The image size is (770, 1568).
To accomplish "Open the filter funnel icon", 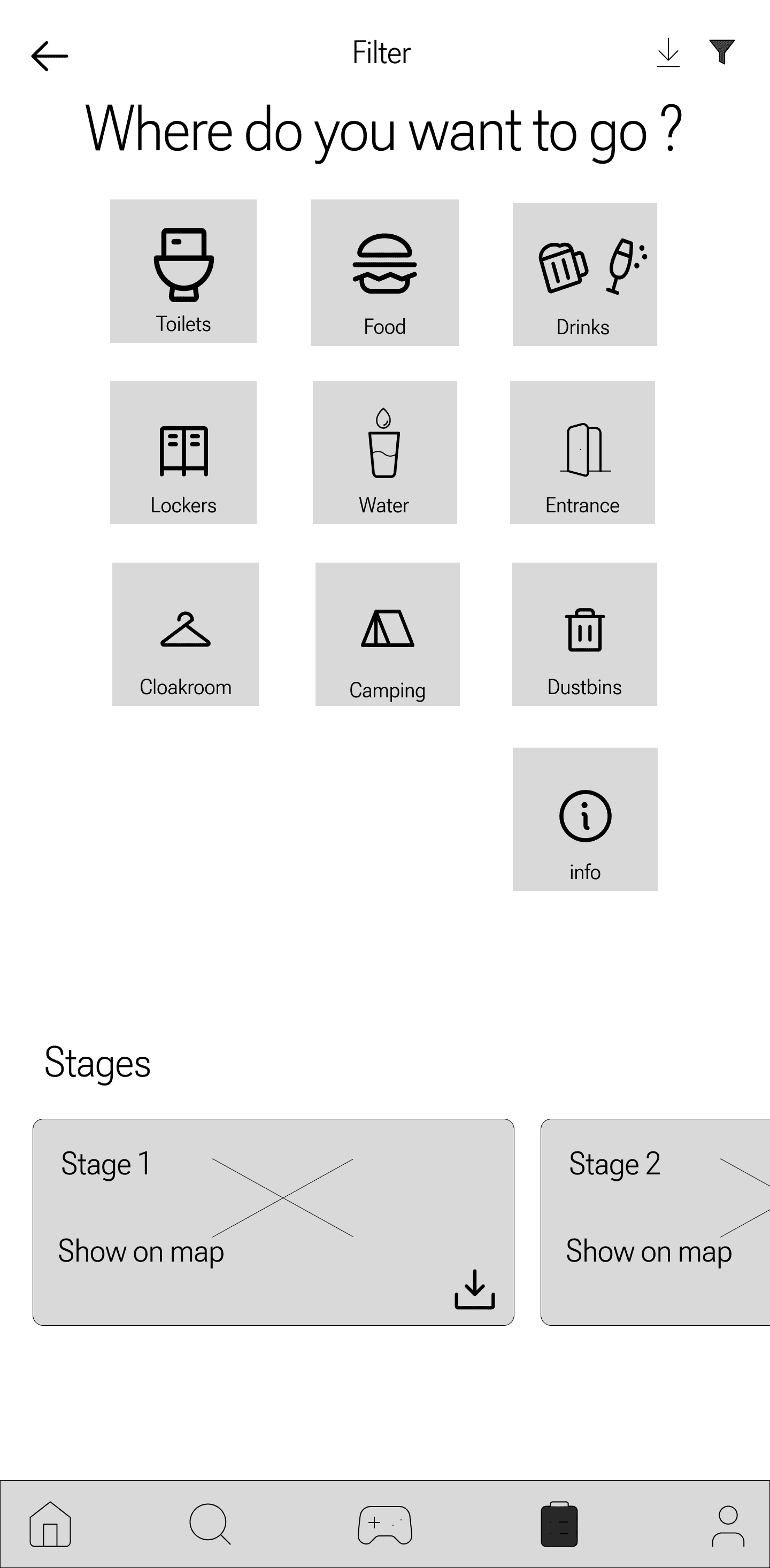I will pos(722,52).
